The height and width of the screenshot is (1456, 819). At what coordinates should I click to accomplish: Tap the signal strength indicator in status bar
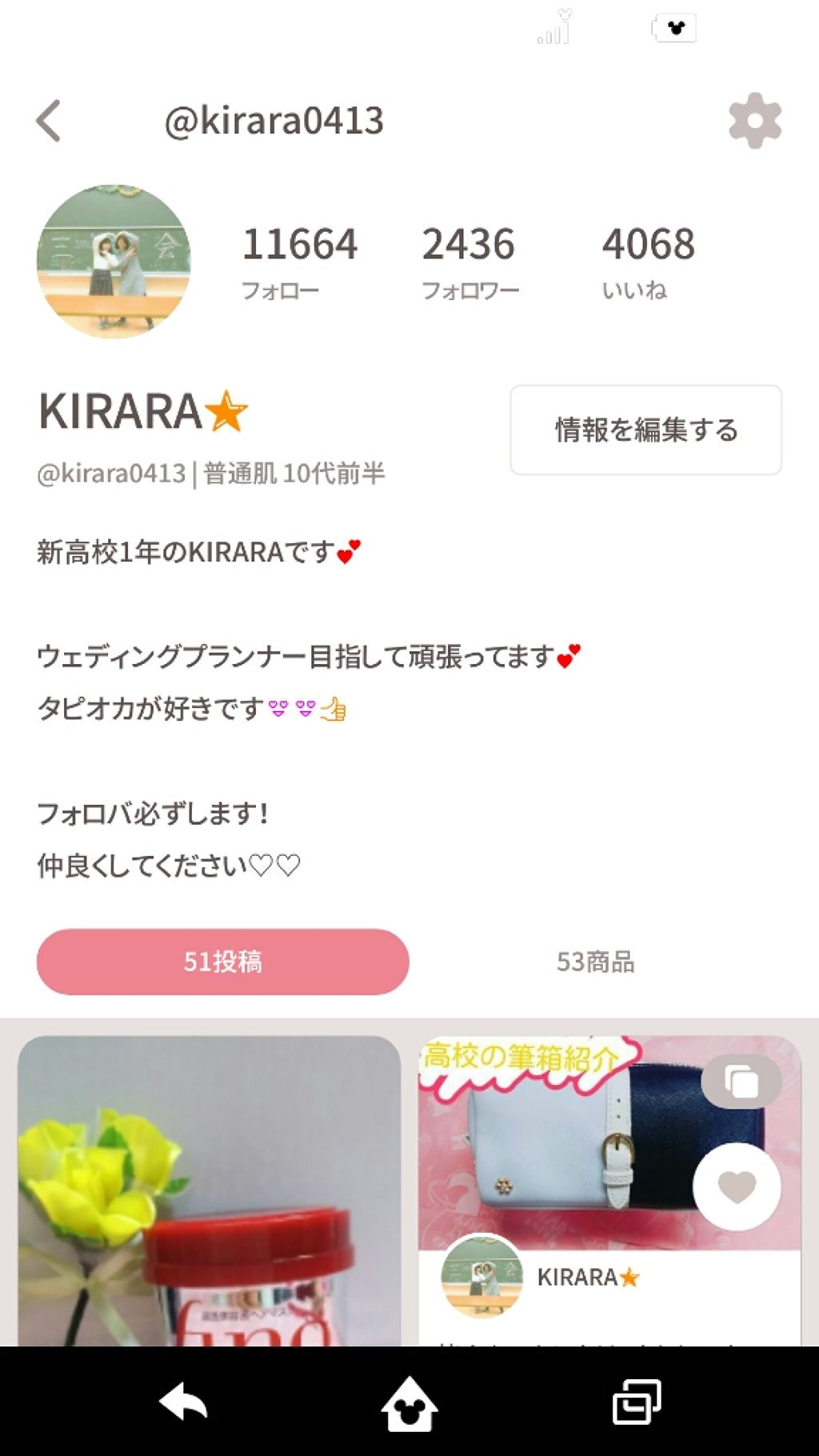tap(555, 28)
